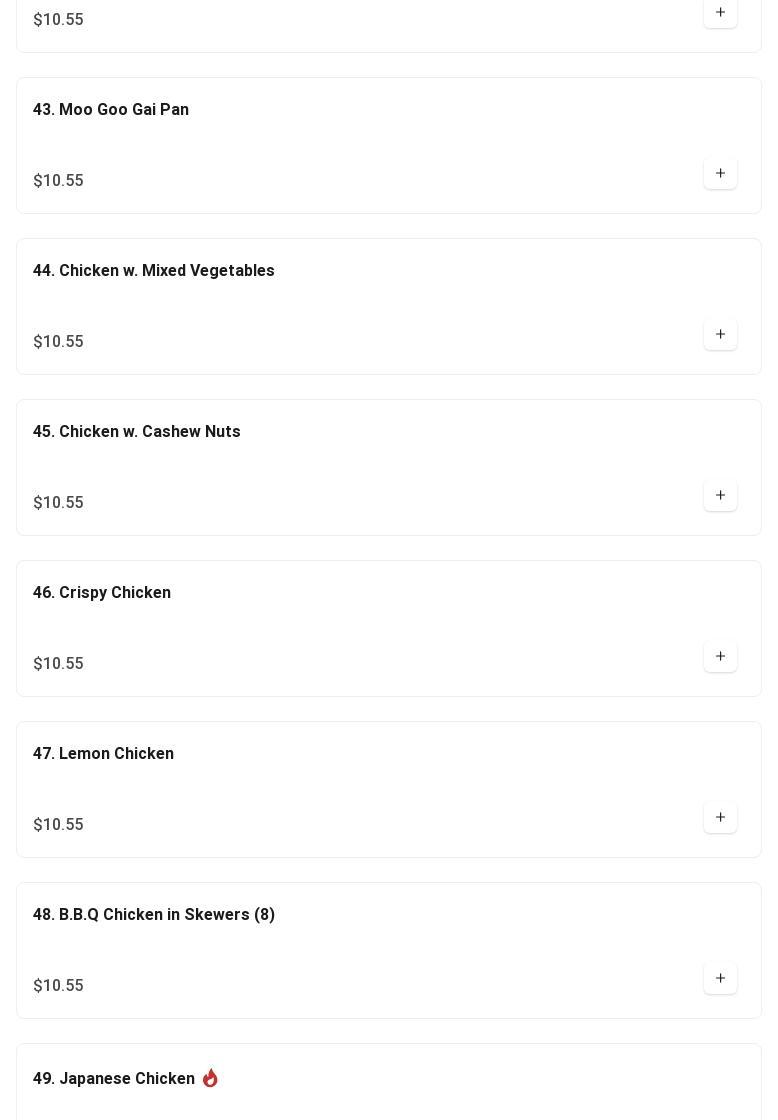Add Moo Goo Gai Pan to cart
The width and height of the screenshot is (778, 1120).
(x=720, y=173)
